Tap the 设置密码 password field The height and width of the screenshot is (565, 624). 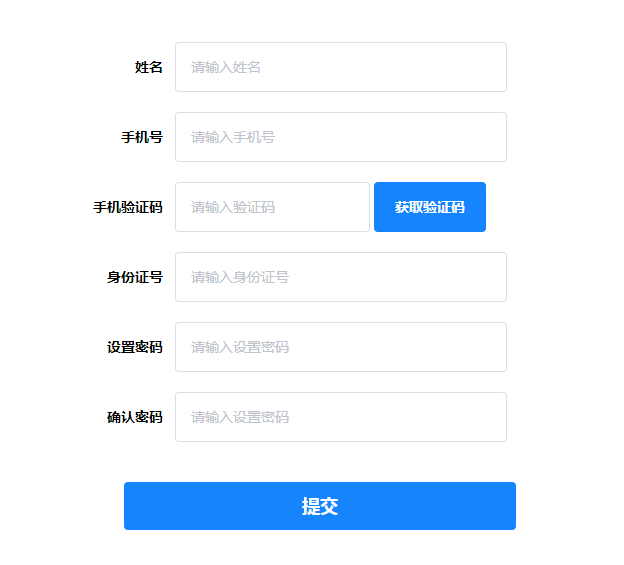(x=340, y=347)
